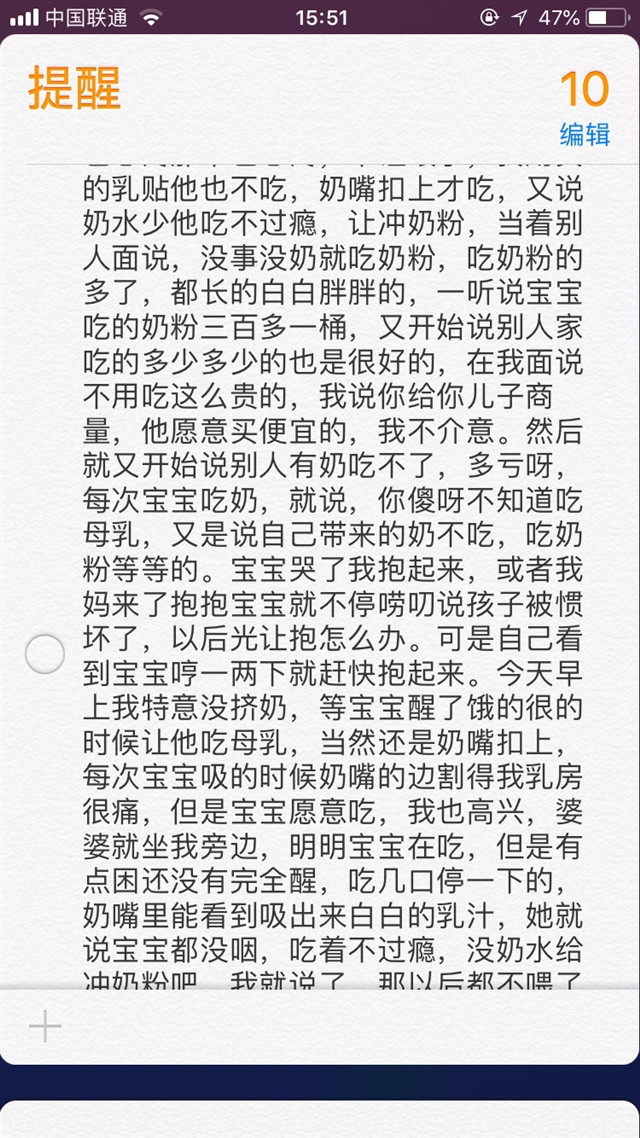Viewport: 640px width, 1138px height.
Task: Mark the long reminder as completed
Action: tap(44, 653)
